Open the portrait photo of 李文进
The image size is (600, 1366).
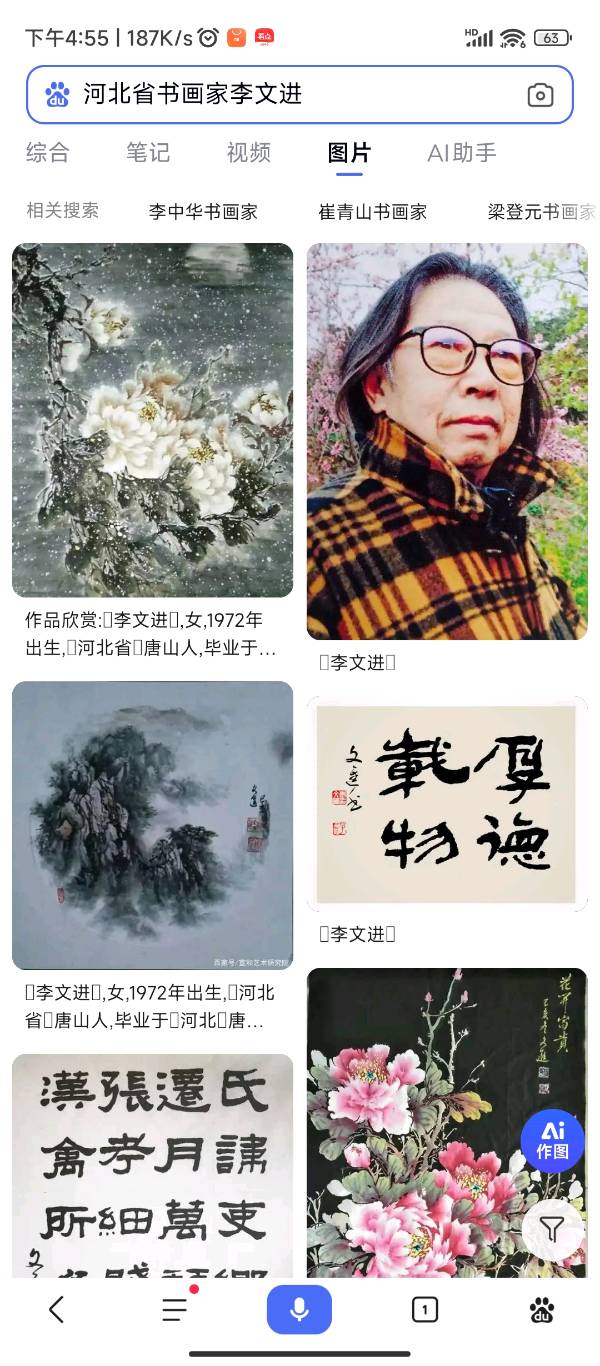447,441
